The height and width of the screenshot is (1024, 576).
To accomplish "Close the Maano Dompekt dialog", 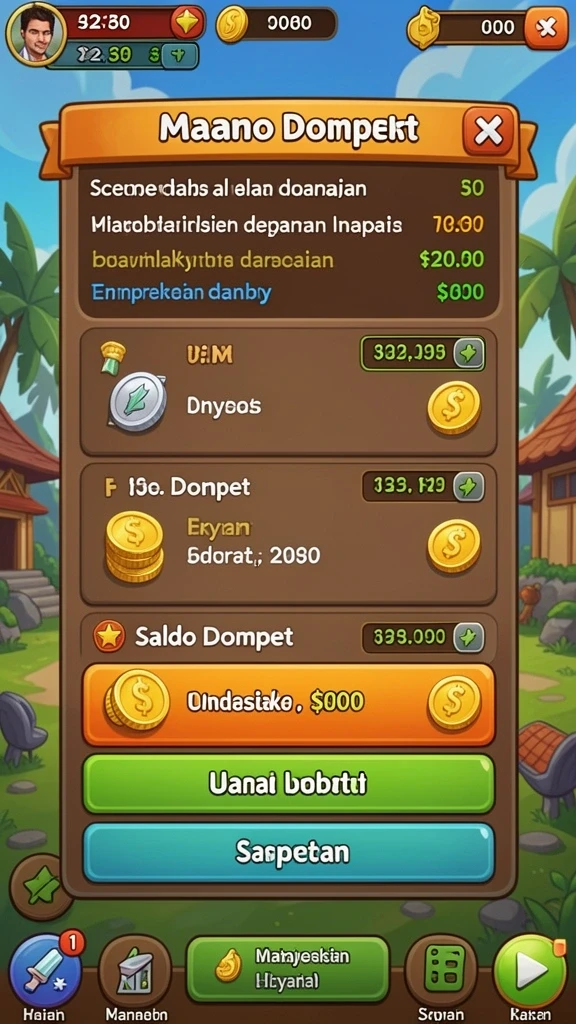I will (488, 131).
